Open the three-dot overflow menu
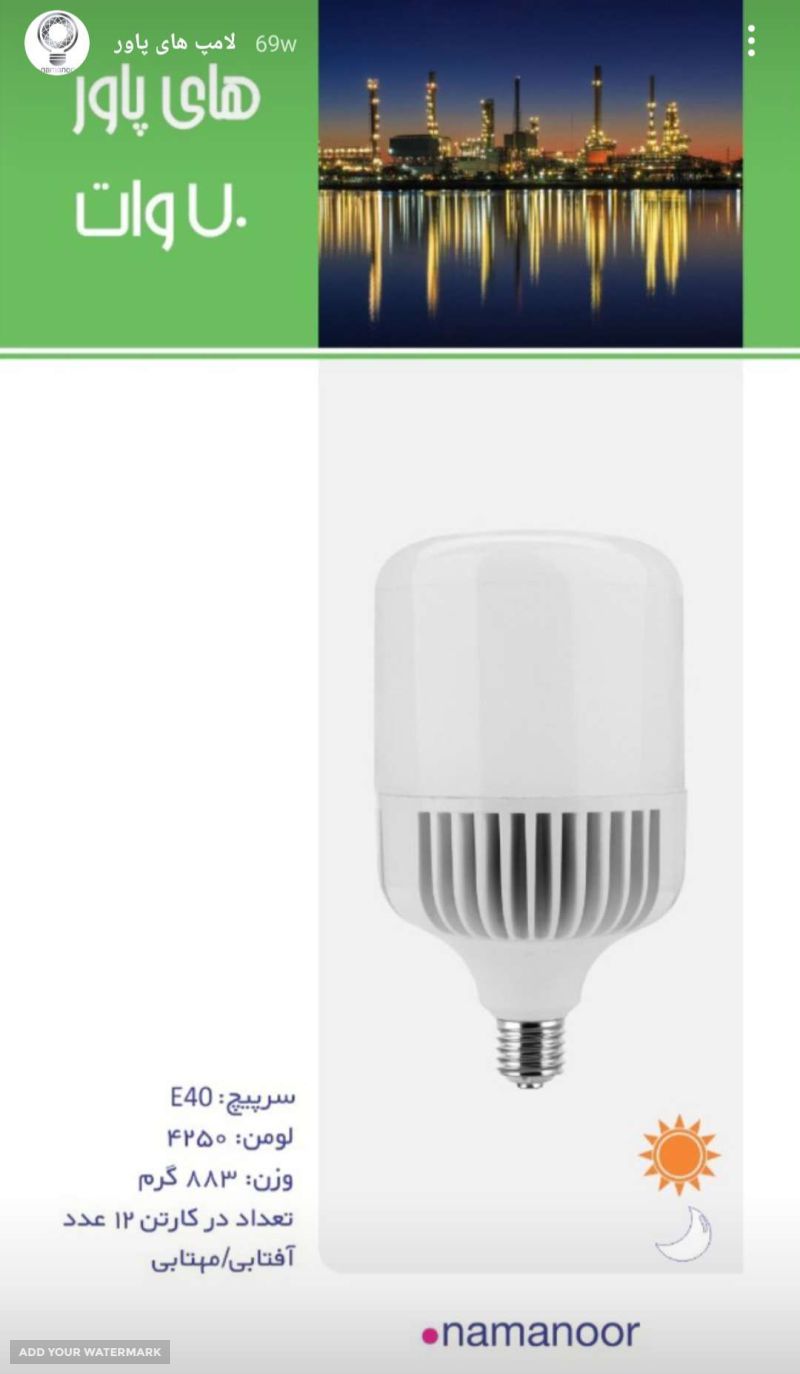 (x=751, y=41)
